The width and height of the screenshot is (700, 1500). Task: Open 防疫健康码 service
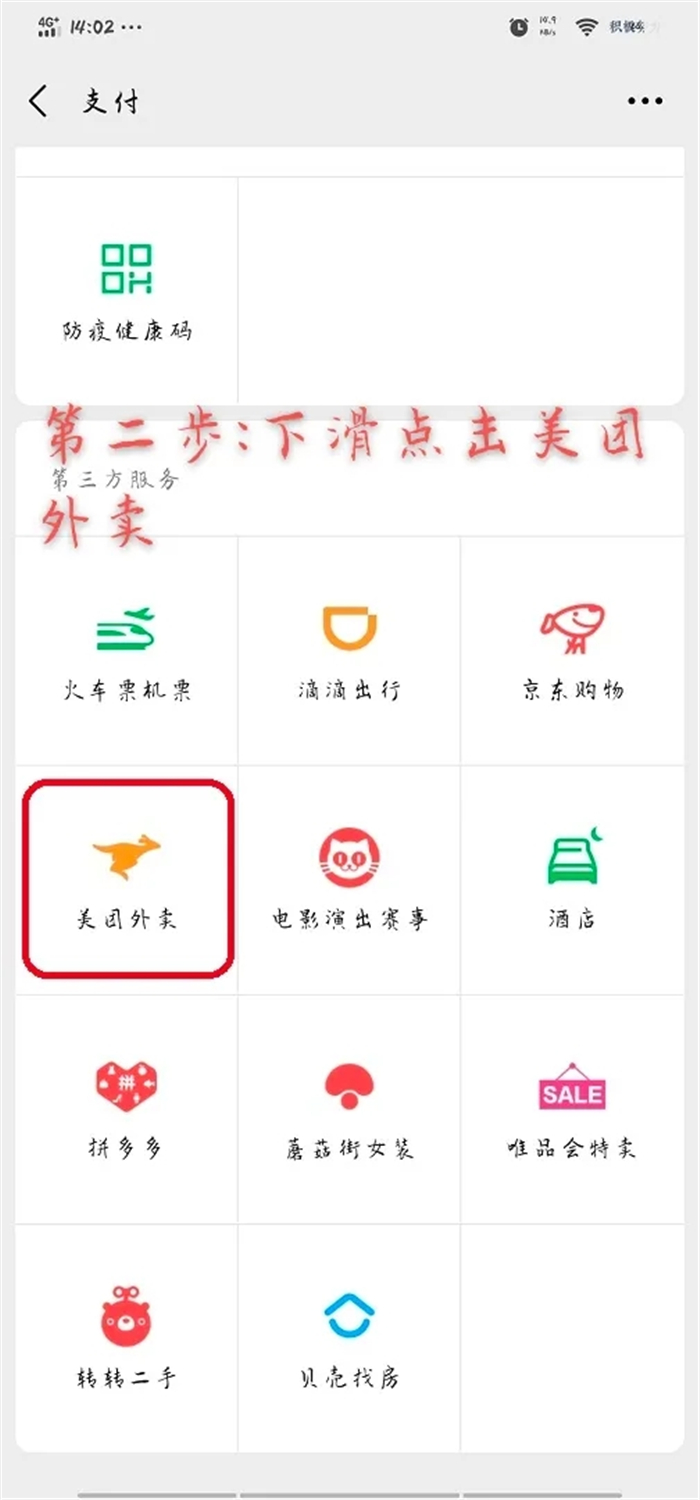click(x=127, y=290)
